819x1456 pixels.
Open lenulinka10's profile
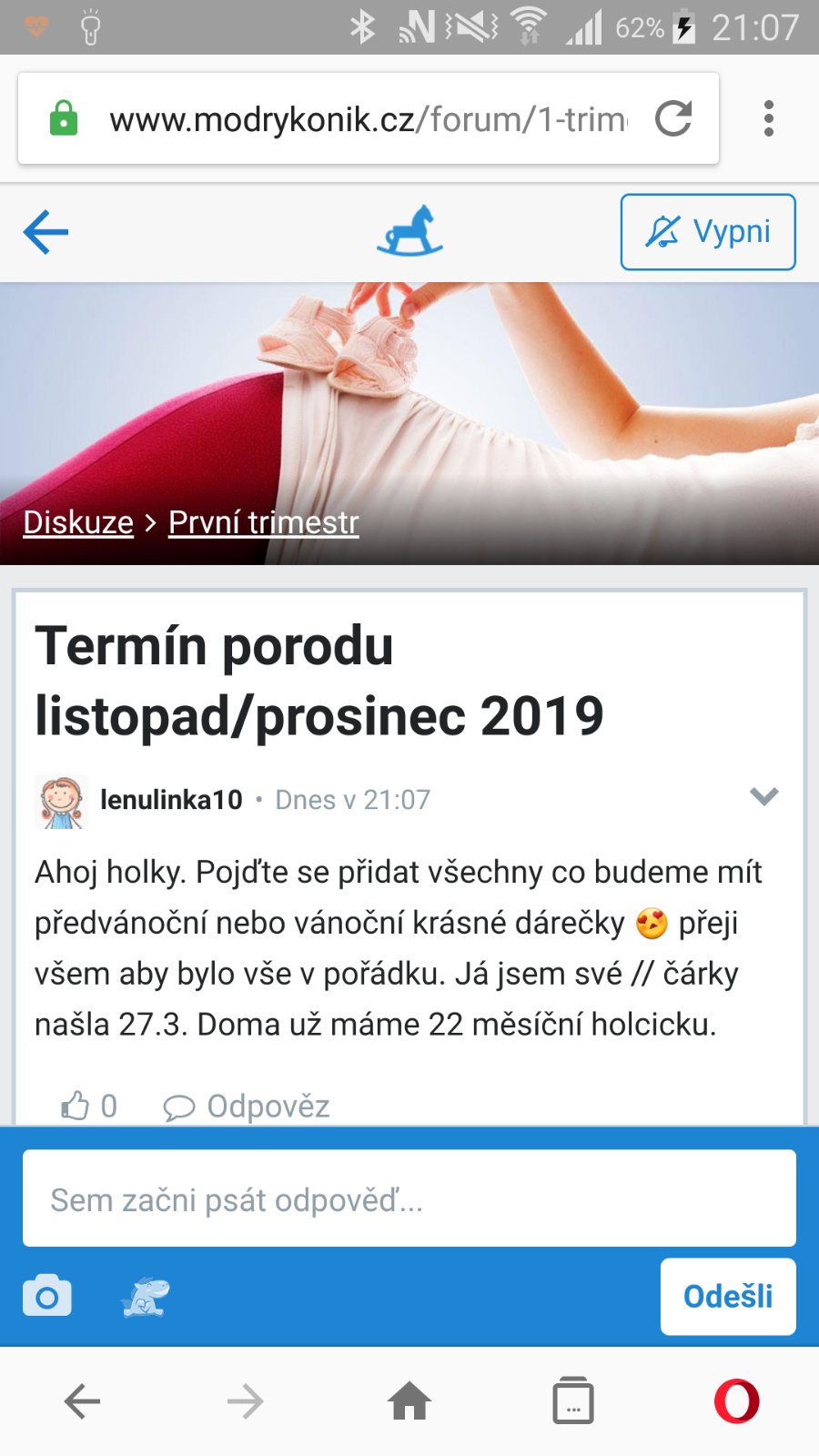pyautogui.click(x=171, y=800)
